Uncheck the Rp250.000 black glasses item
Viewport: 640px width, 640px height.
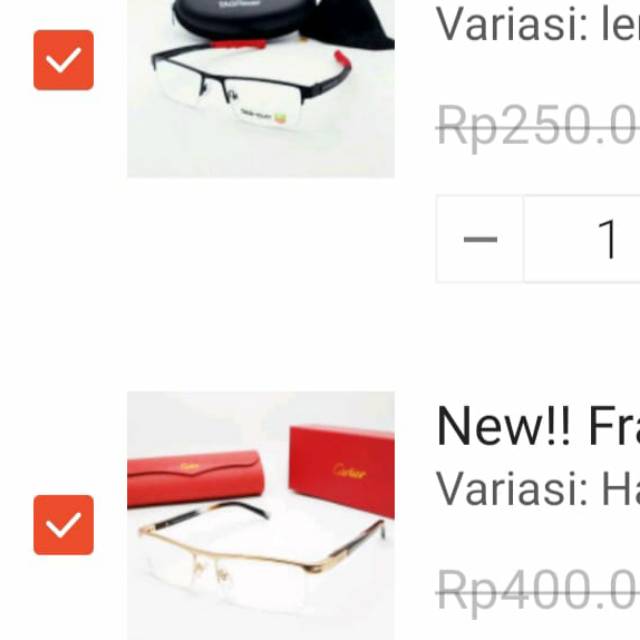pos(63,60)
